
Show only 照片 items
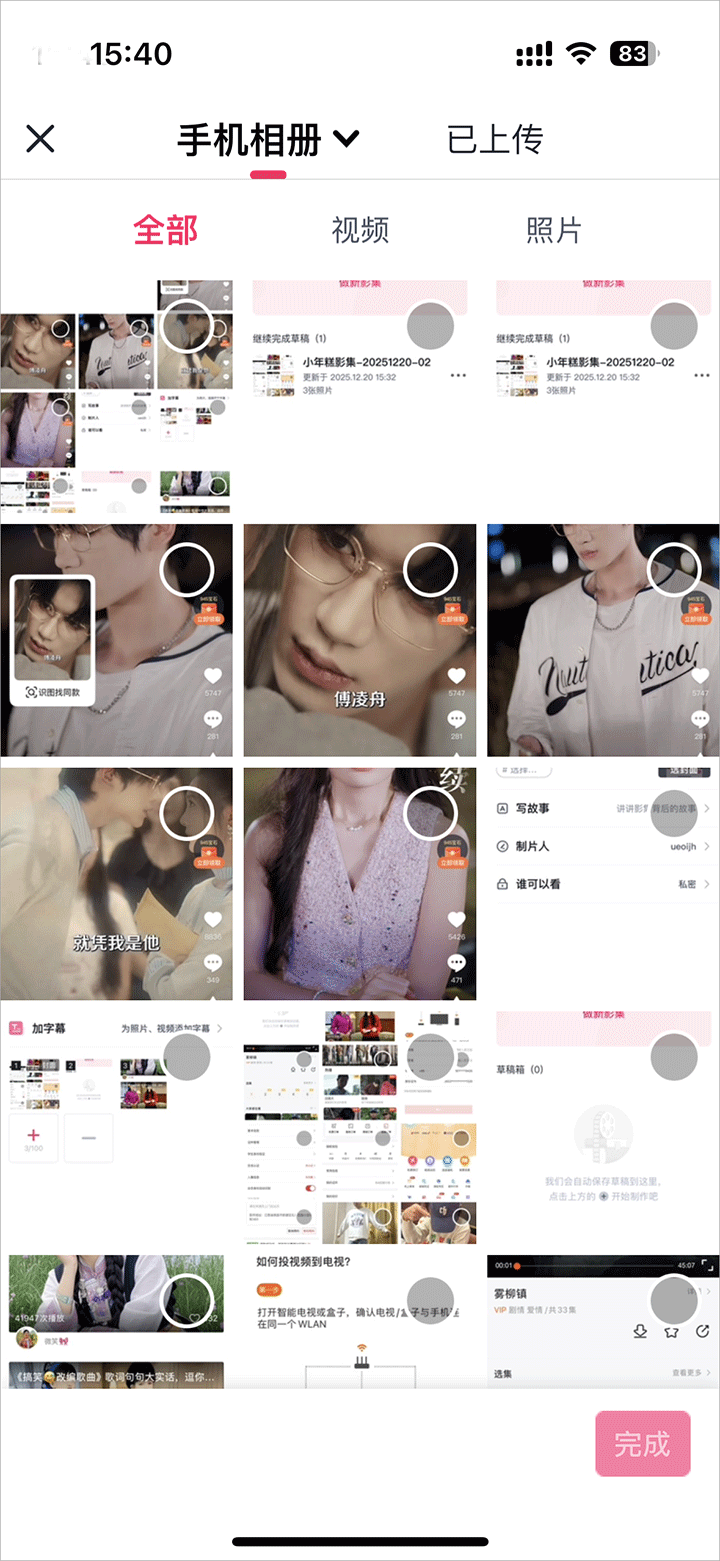click(553, 230)
